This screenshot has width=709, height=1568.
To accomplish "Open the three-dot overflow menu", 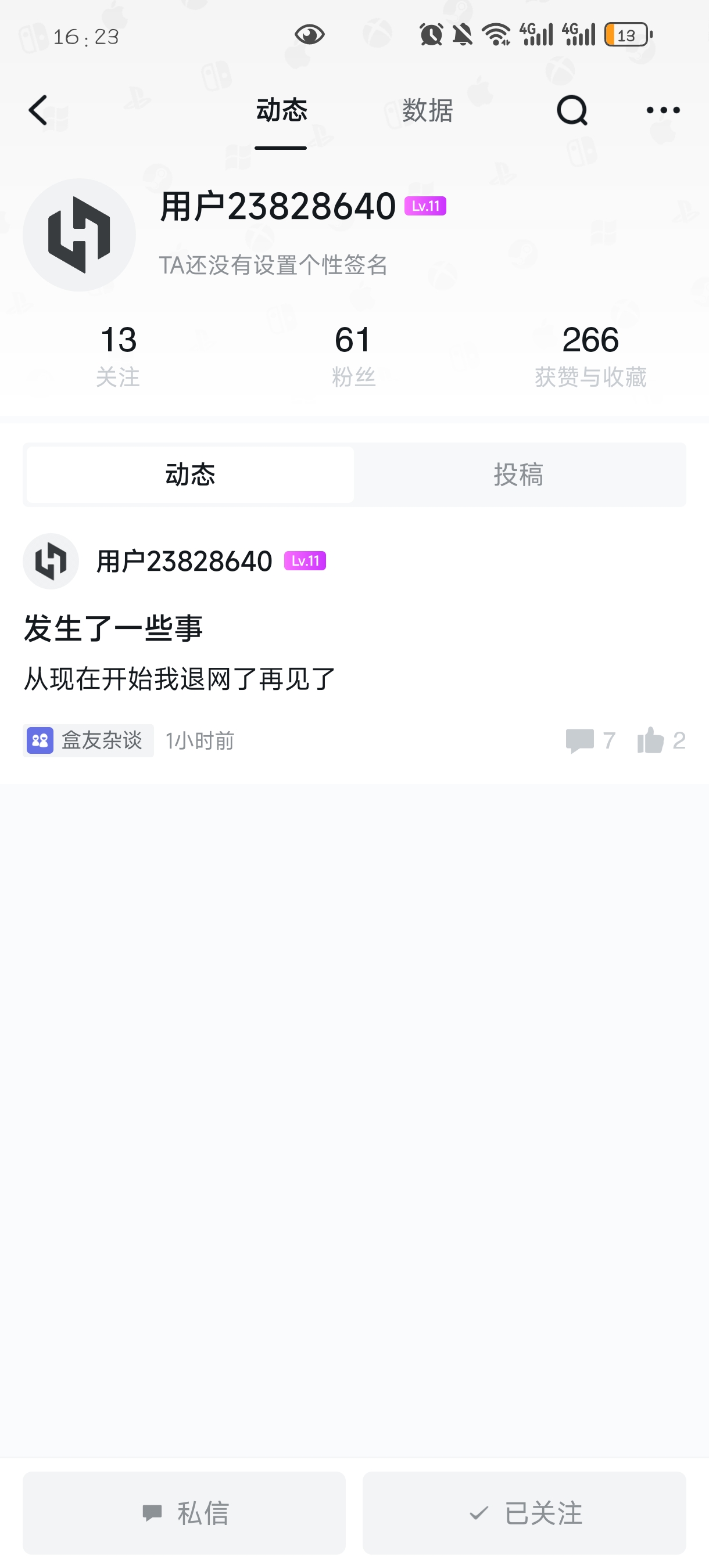I will pos(663,110).
